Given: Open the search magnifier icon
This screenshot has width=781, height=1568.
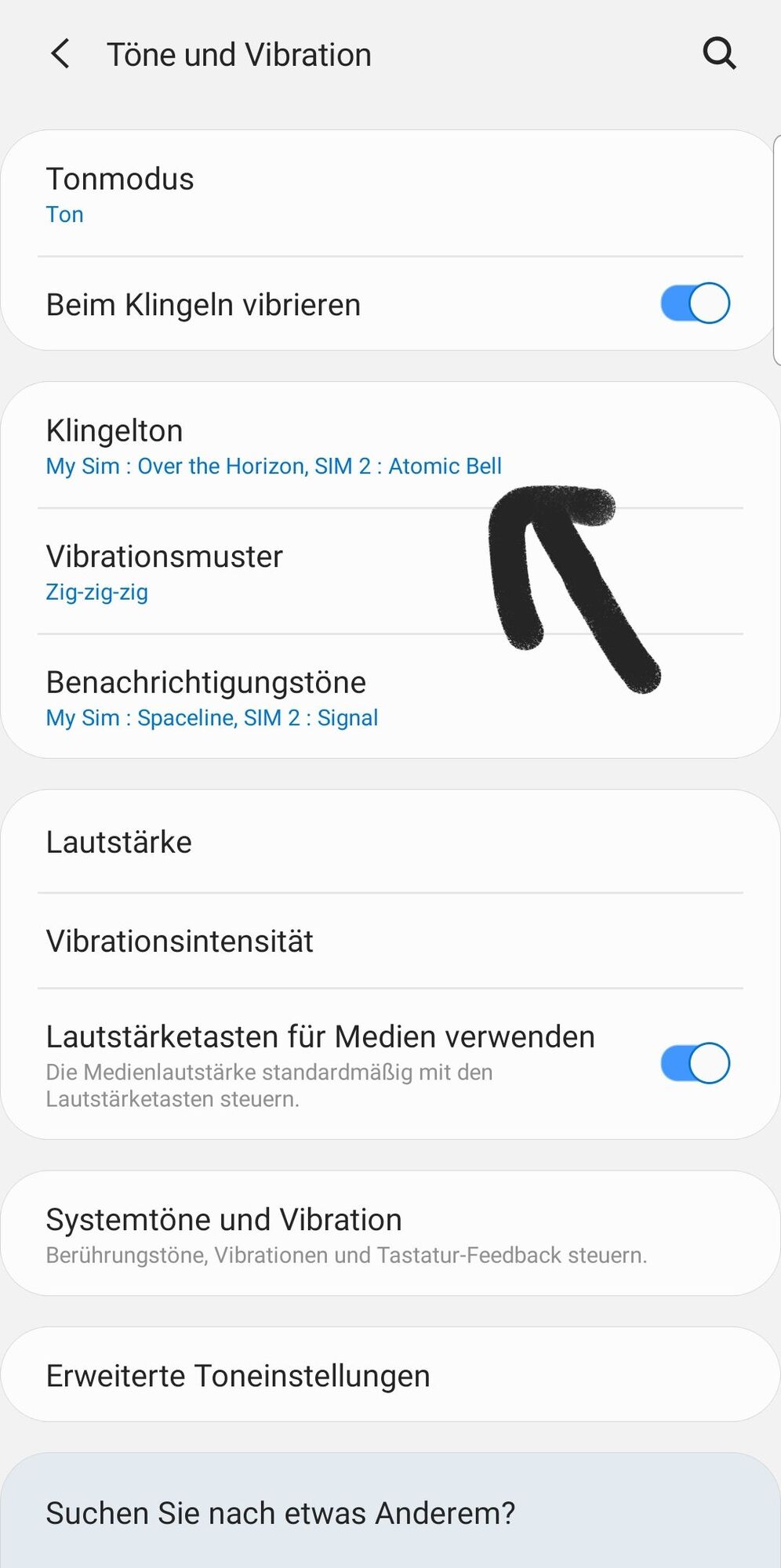Looking at the screenshot, I should click(x=718, y=54).
